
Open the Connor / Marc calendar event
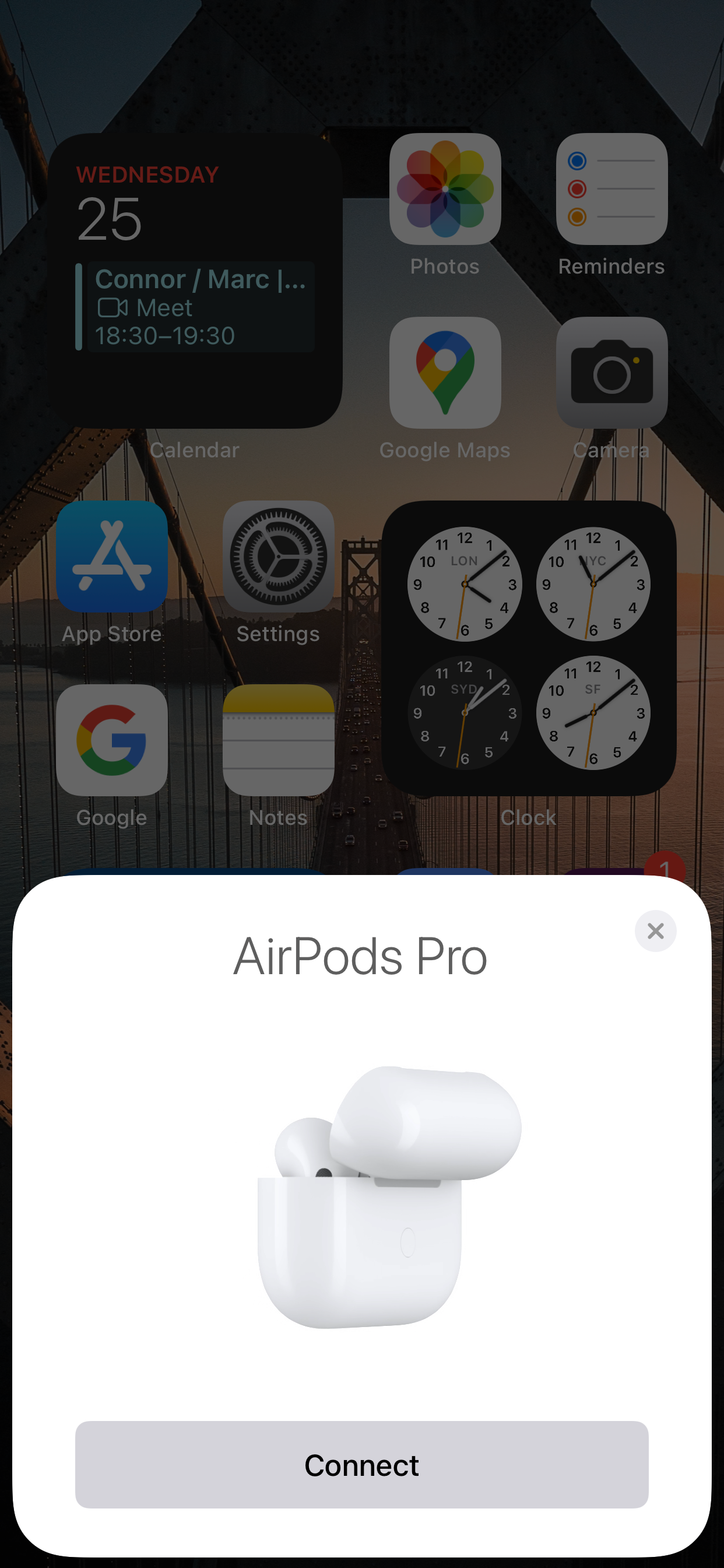201,307
